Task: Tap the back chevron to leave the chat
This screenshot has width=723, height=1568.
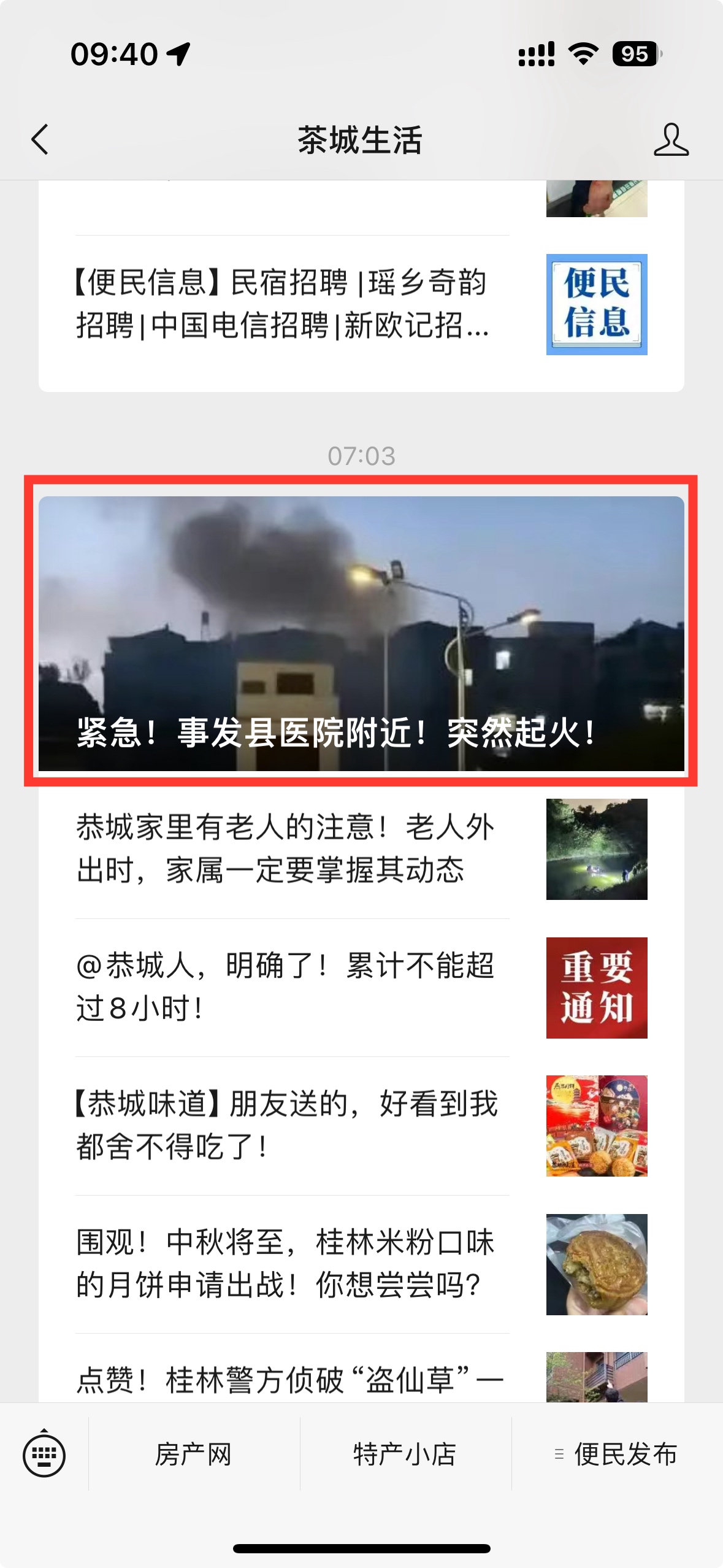Action: point(40,139)
